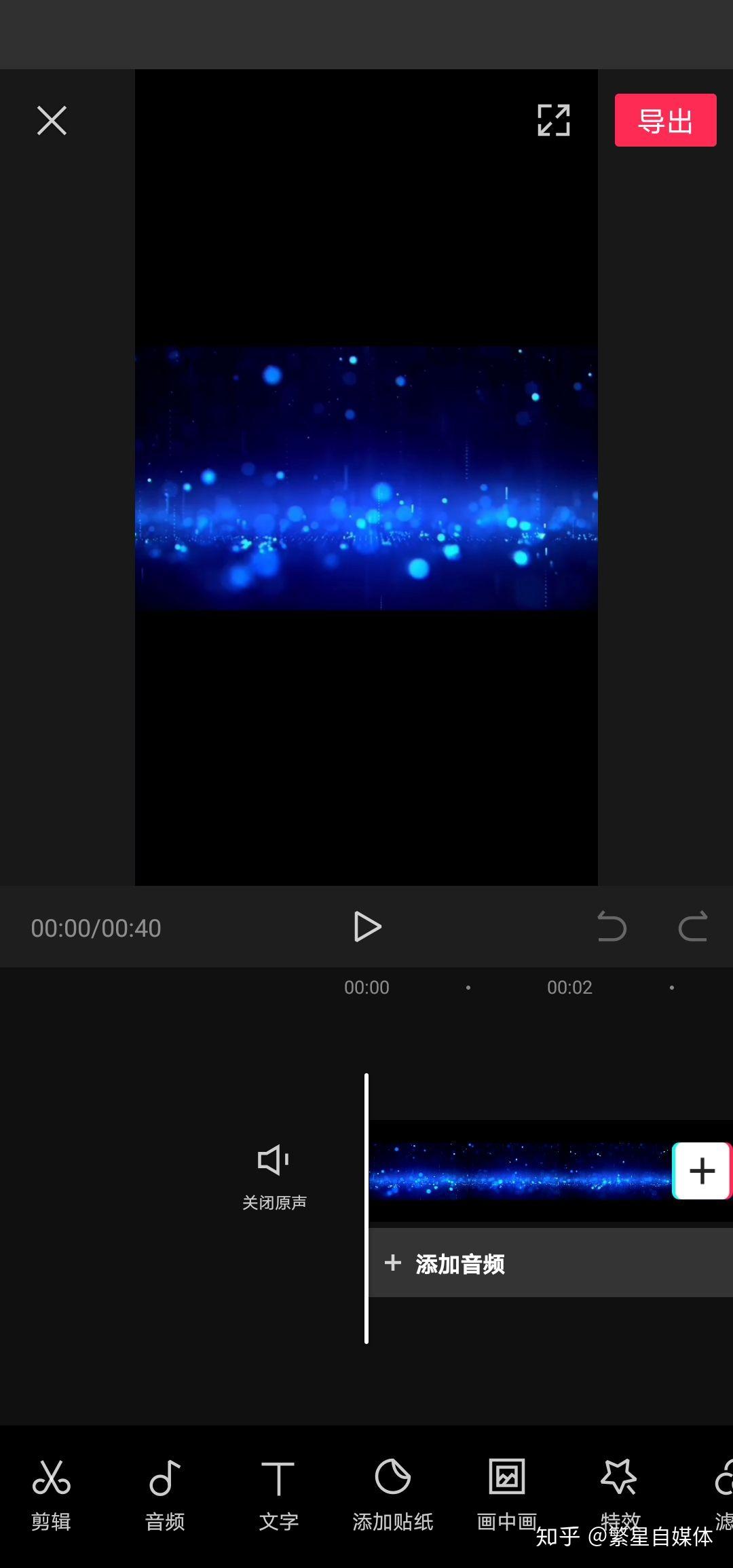Tap the plus tile to add another clip
Screen dimensions: 733x1568
tap(702, 1170)
